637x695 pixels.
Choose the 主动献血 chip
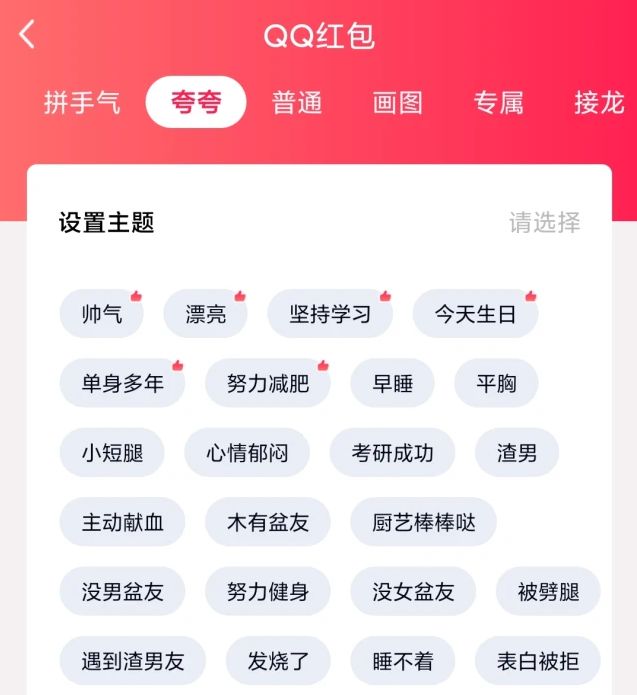click(122, 522)
